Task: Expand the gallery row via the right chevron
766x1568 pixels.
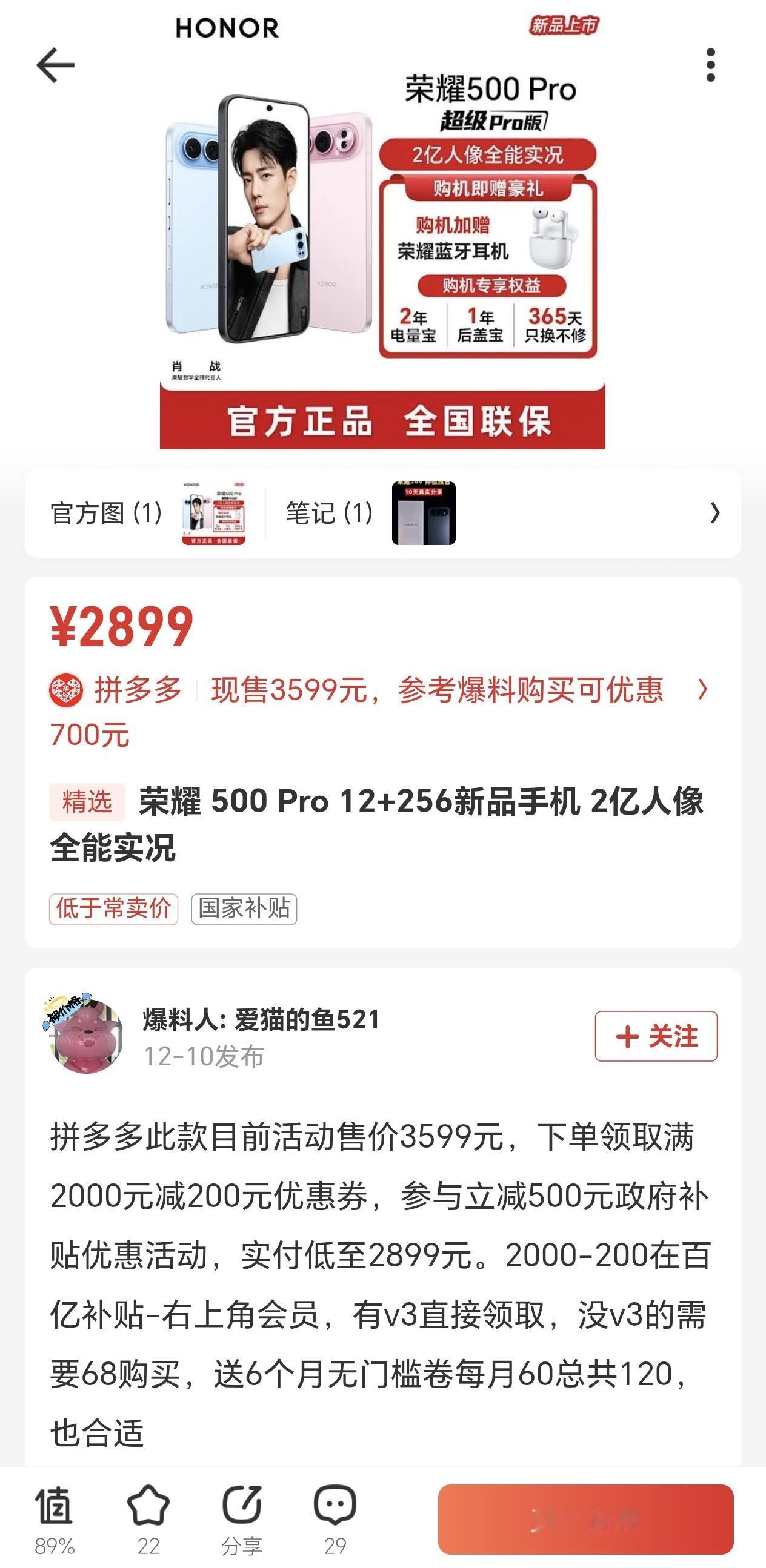Action: click(x=716, y=514)
